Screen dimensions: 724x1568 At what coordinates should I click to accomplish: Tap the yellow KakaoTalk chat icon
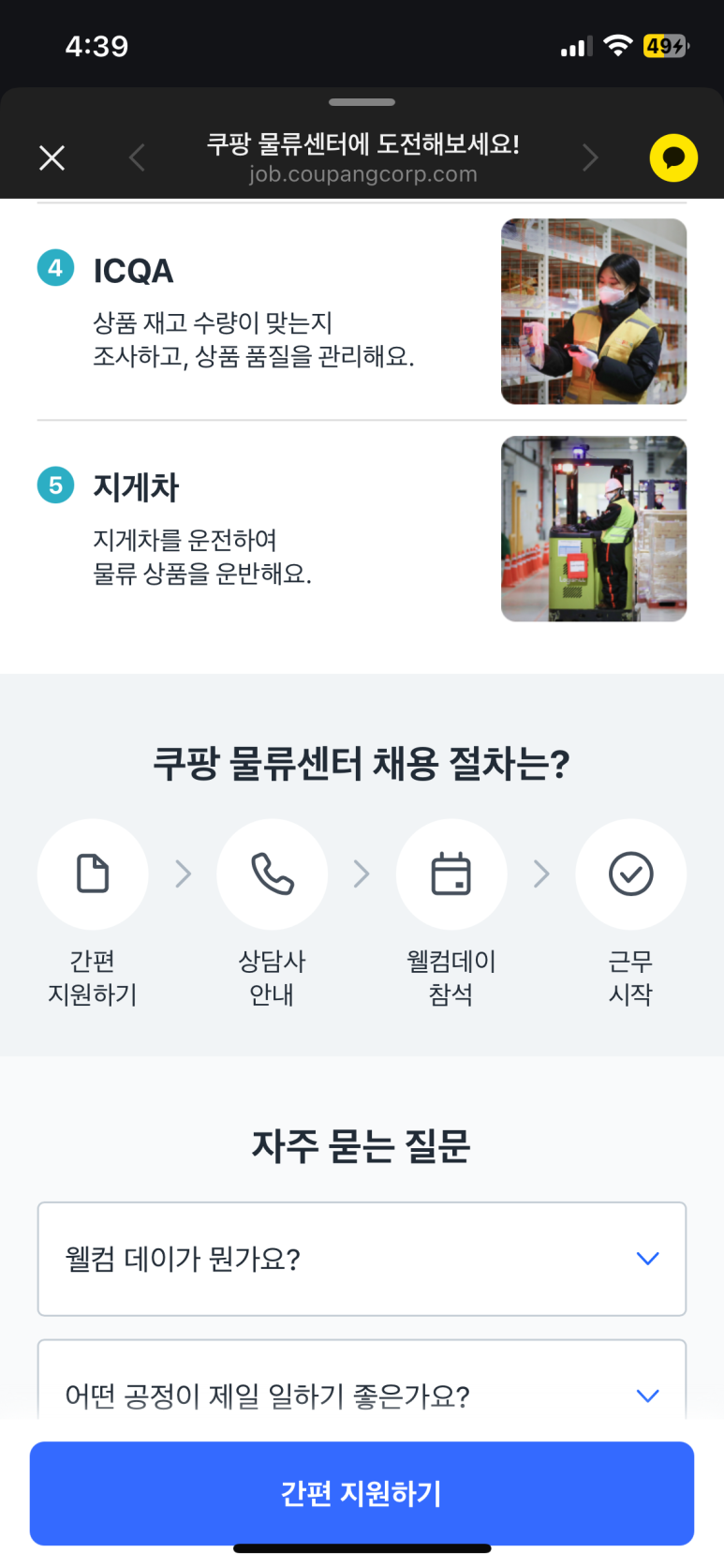pos(673,157)
